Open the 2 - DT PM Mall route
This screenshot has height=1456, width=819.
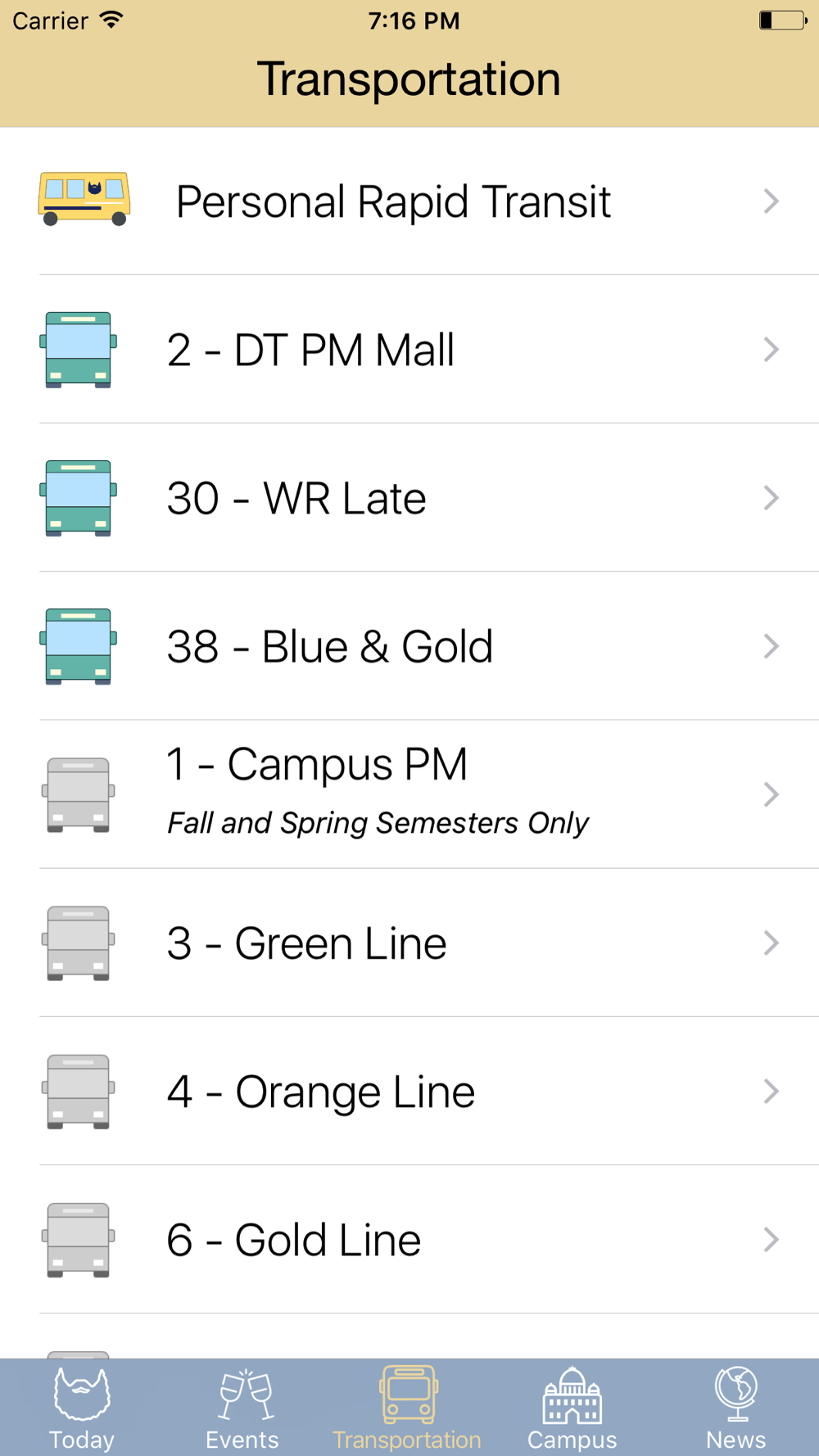409,350
